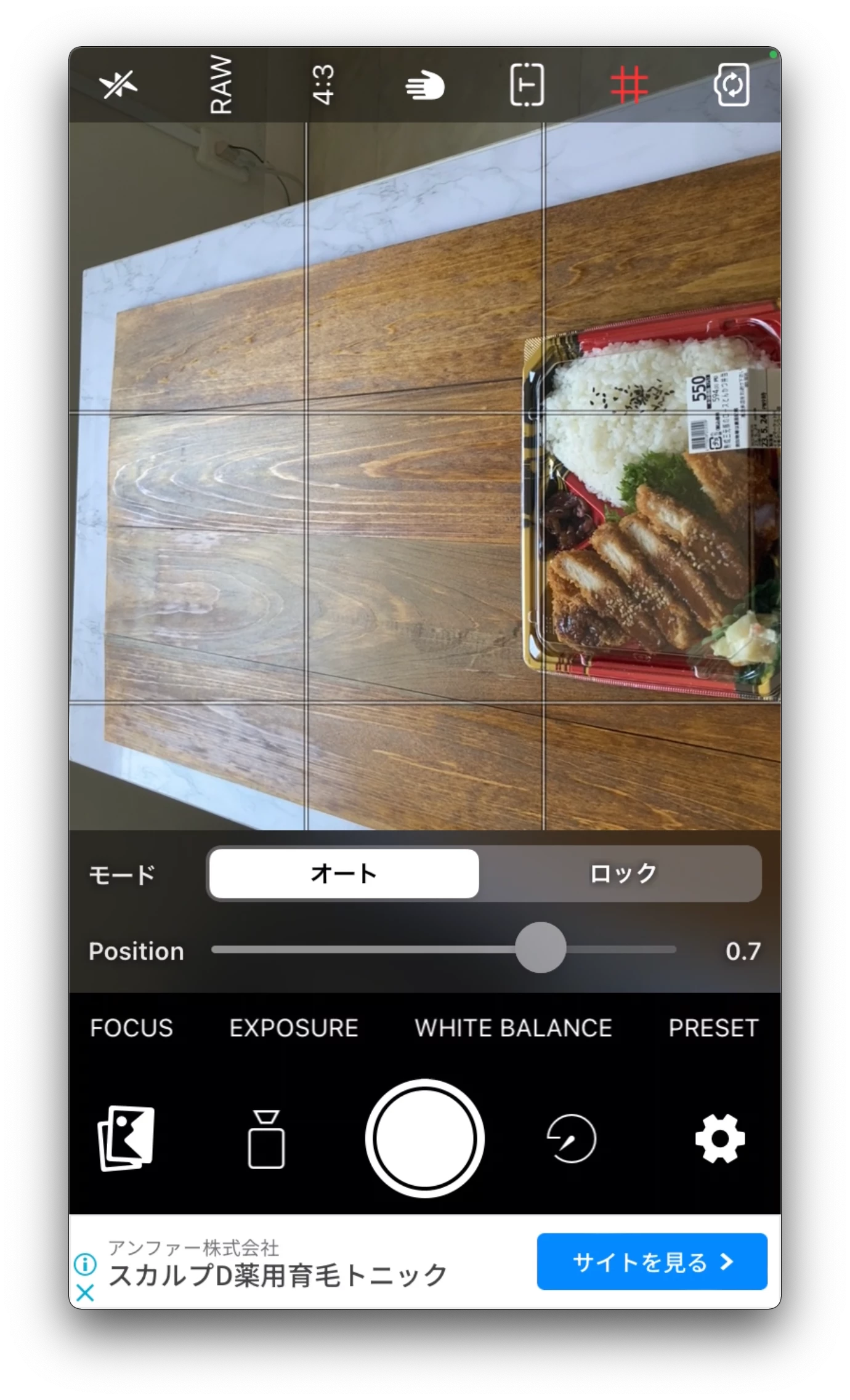Tap the lens selector icon
850x1400 pixels.
(x=266, y=1139)
